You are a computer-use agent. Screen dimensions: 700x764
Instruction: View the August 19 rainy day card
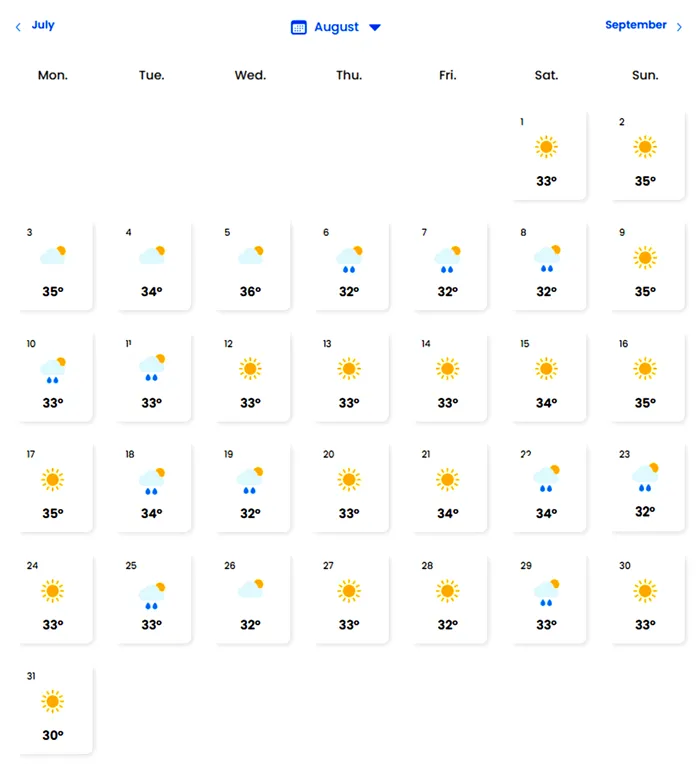click(250, 487)
